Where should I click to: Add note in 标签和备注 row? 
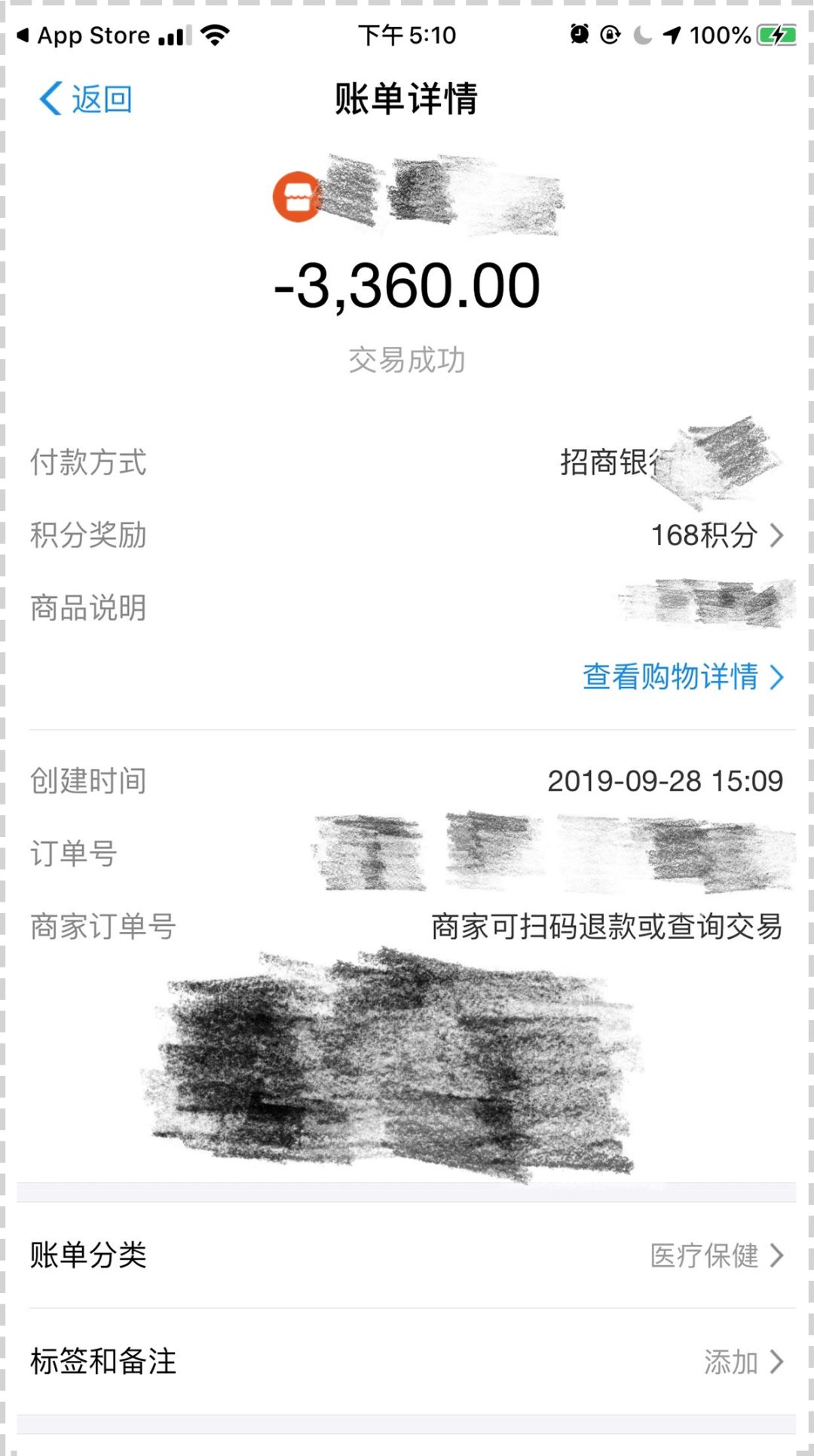(x=742, y=1362)
